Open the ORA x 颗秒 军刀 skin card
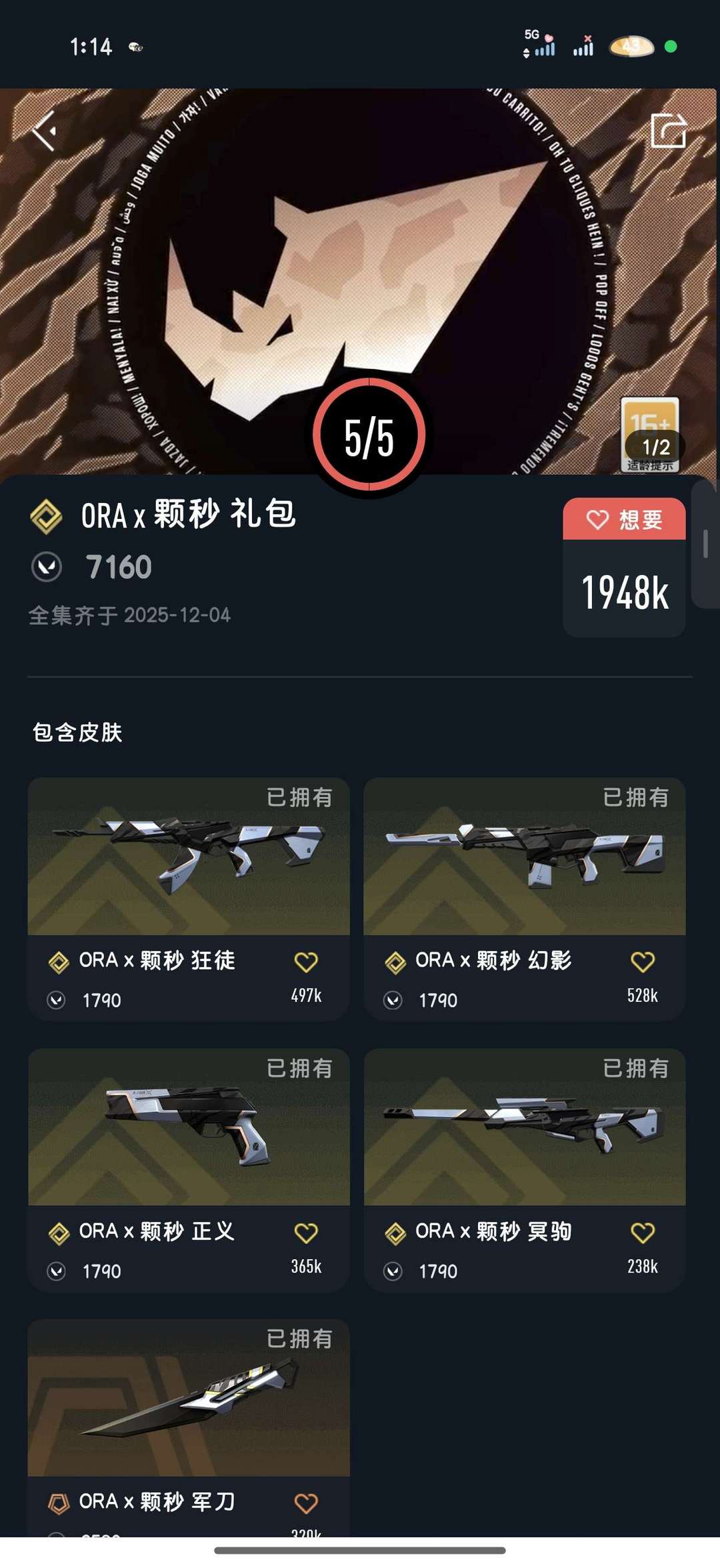This screenshot has width=720, height=1568. click(189, 1428)
